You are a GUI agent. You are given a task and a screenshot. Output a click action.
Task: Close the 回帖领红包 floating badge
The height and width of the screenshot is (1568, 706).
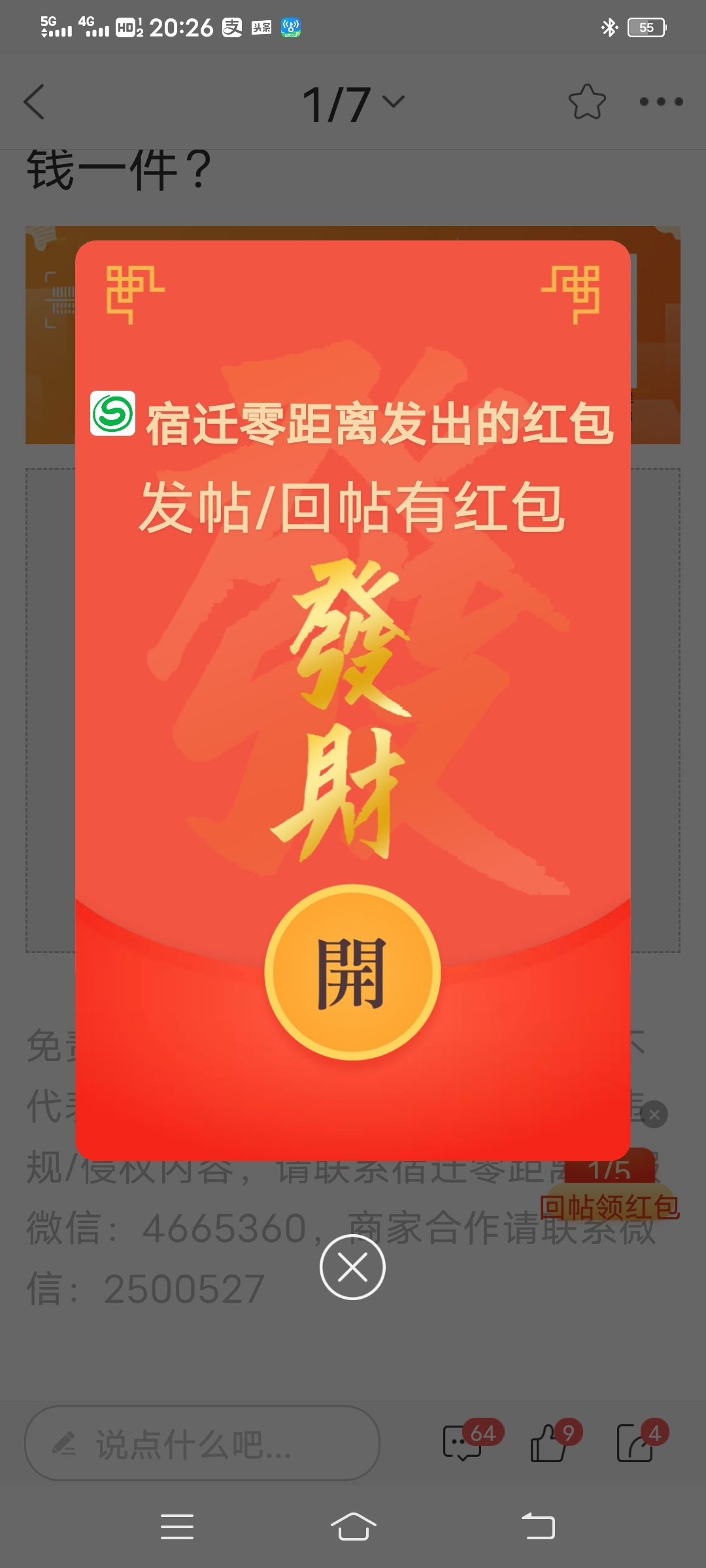pos(654,1115)
